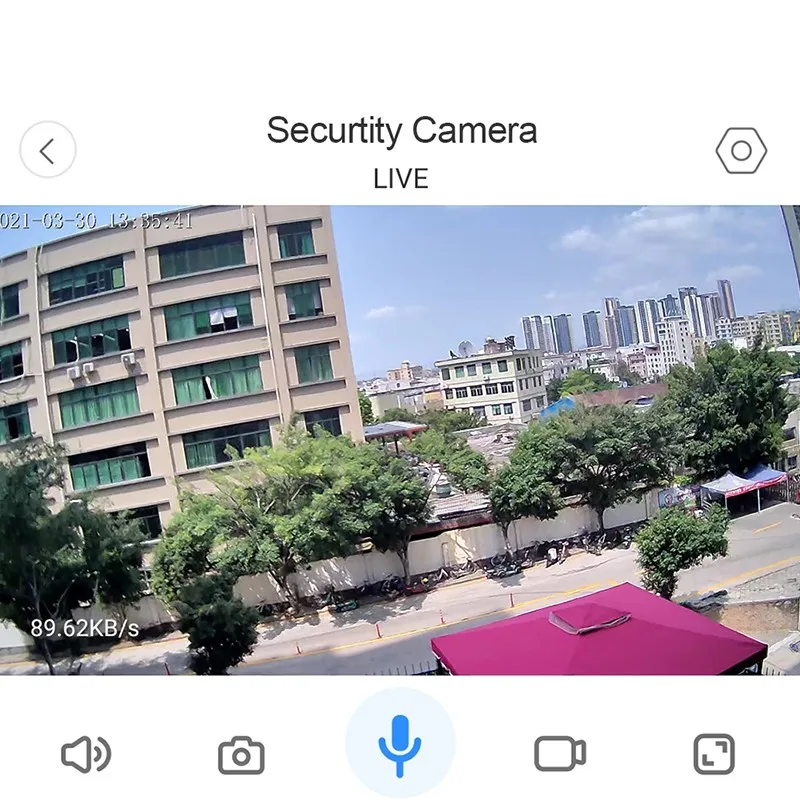Open the camera settings hexagon icon
800x800 pixels.
[741, 150]
